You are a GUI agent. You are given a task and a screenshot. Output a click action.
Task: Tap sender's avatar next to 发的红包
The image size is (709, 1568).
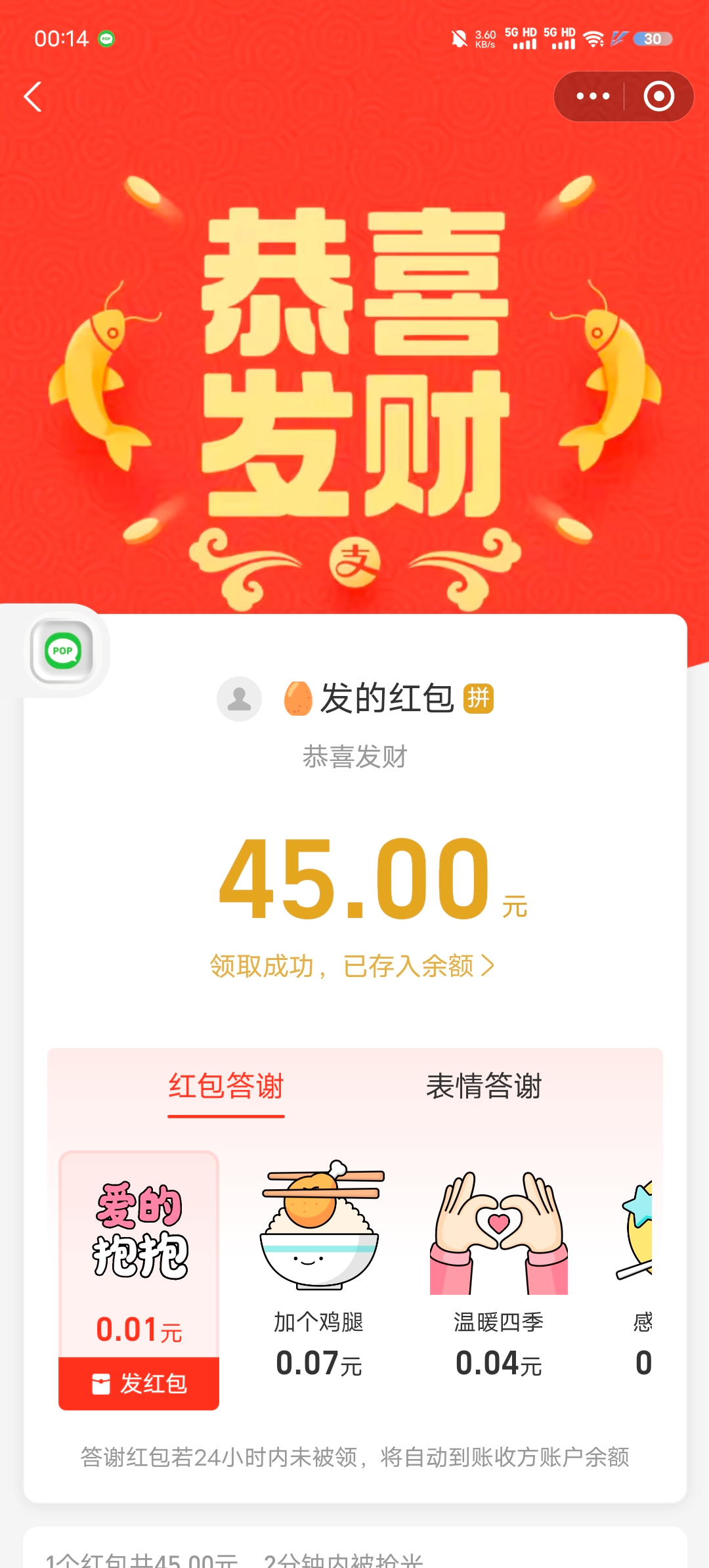tap(240, 699)
